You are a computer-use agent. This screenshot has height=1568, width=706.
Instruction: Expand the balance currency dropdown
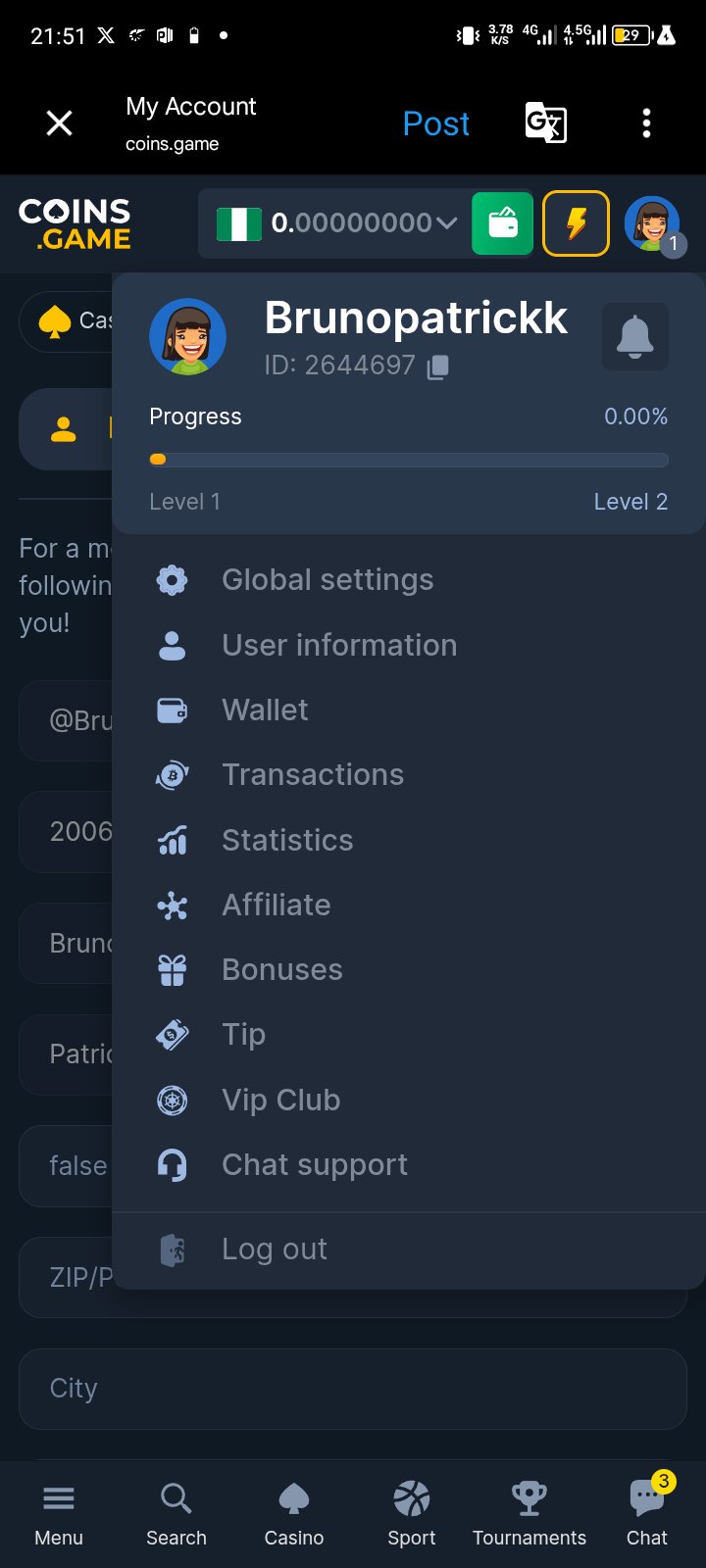click(x=446, y=223)
